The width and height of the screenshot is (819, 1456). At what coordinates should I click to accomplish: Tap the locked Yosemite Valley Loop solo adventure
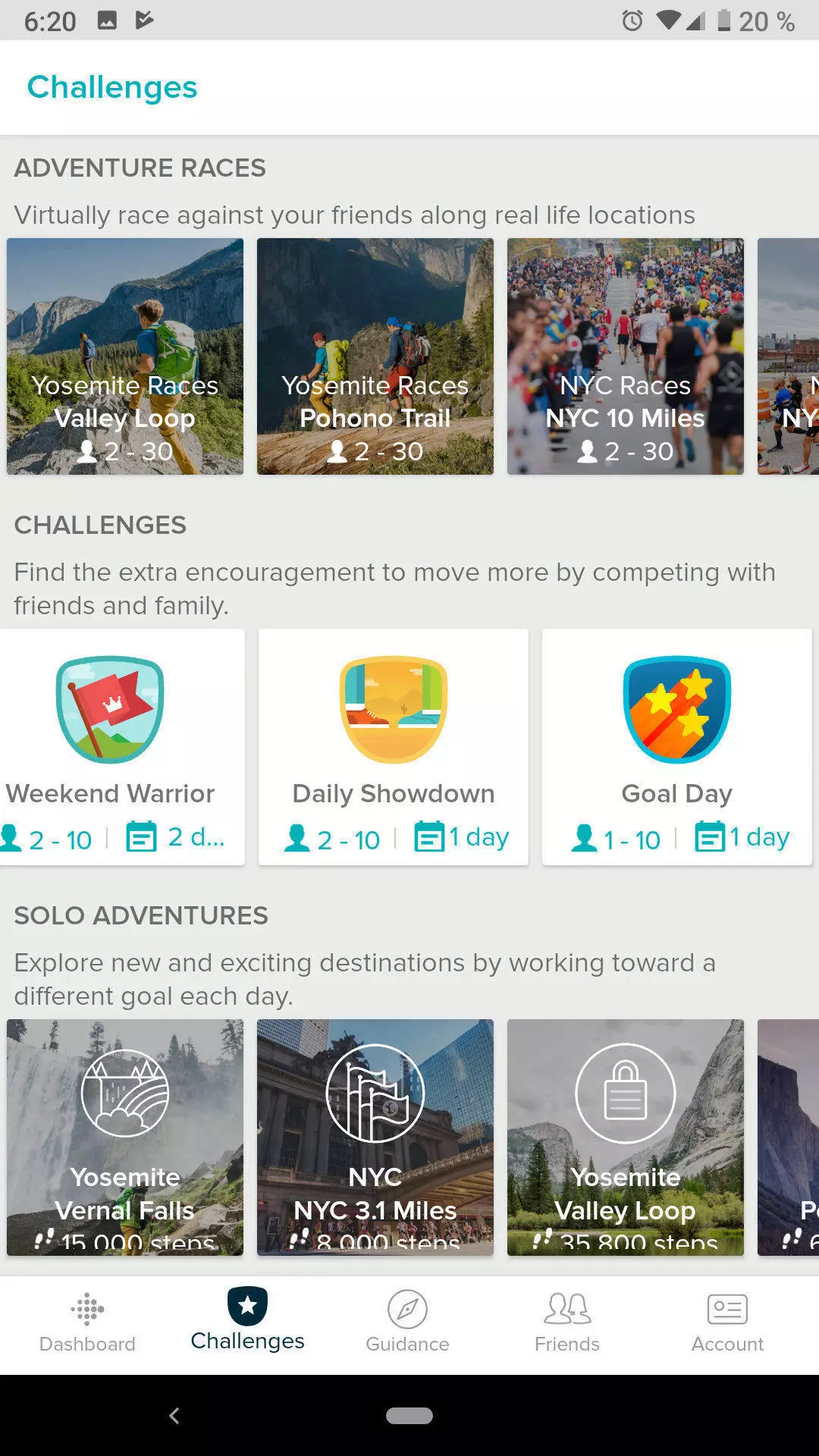(626, 1137)
